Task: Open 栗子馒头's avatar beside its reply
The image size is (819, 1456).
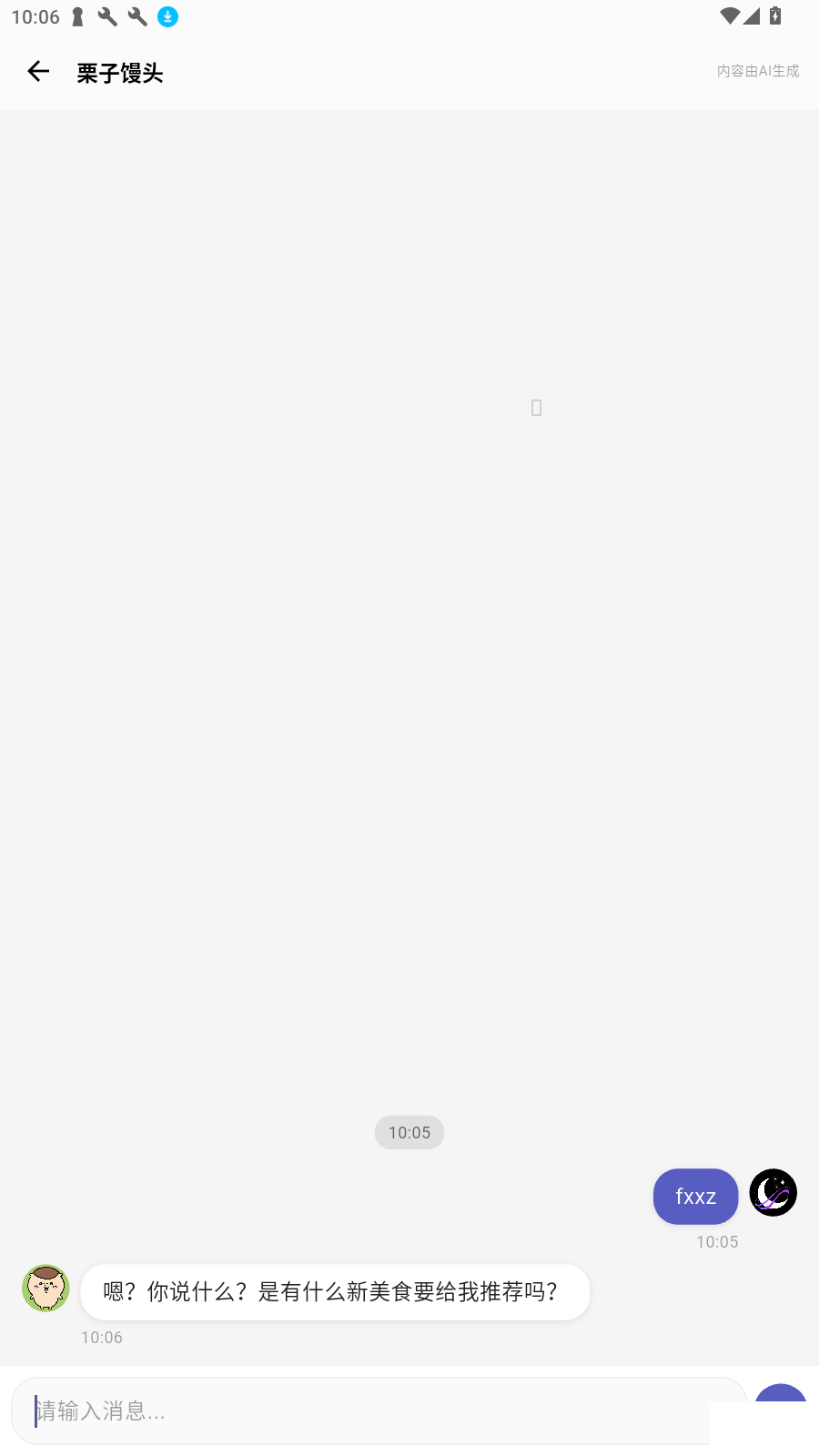Action: (x=45, y=1288)
